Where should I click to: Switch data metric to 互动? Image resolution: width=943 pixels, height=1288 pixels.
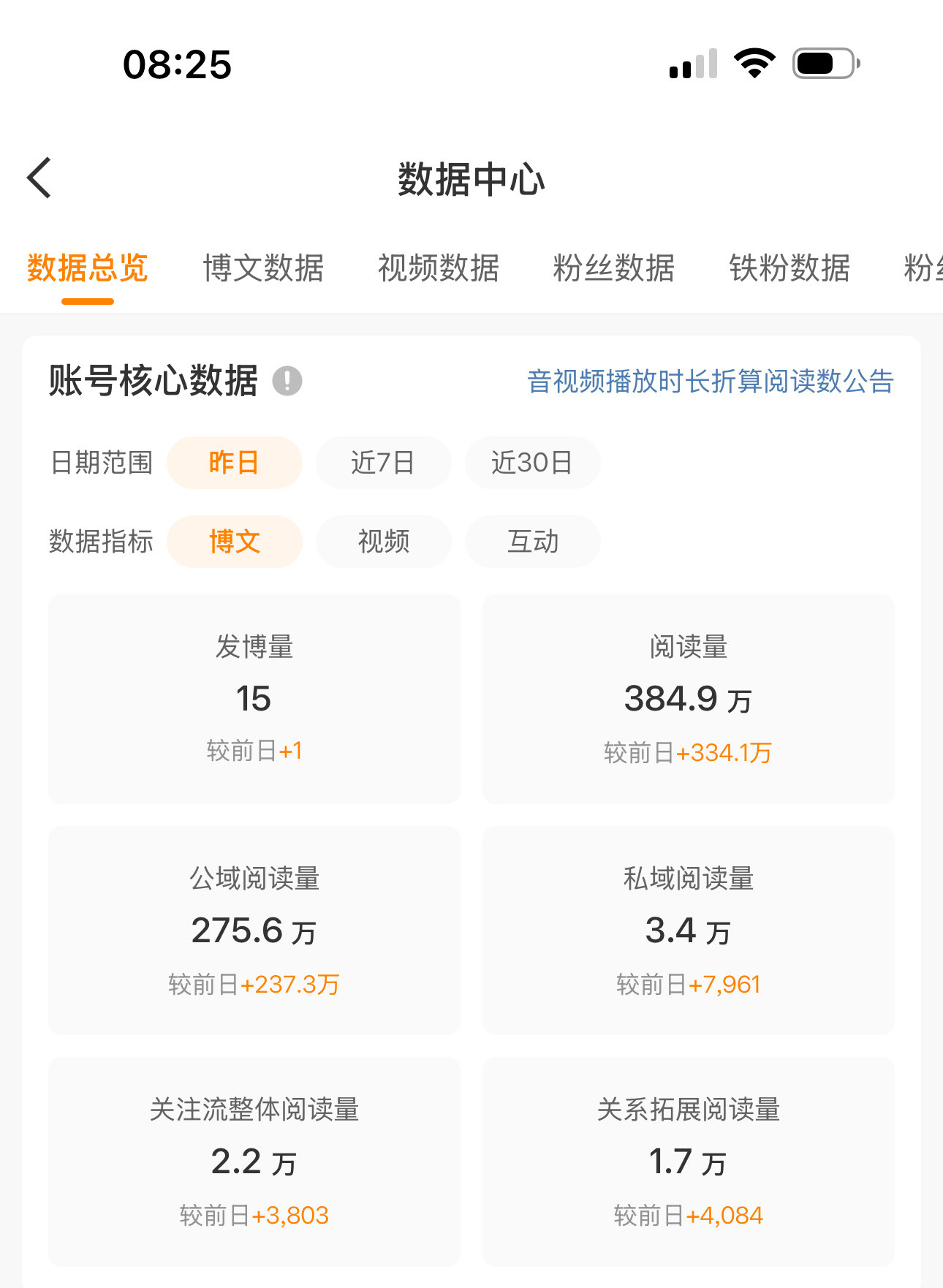pyautogui.click(x=533, y=542)
